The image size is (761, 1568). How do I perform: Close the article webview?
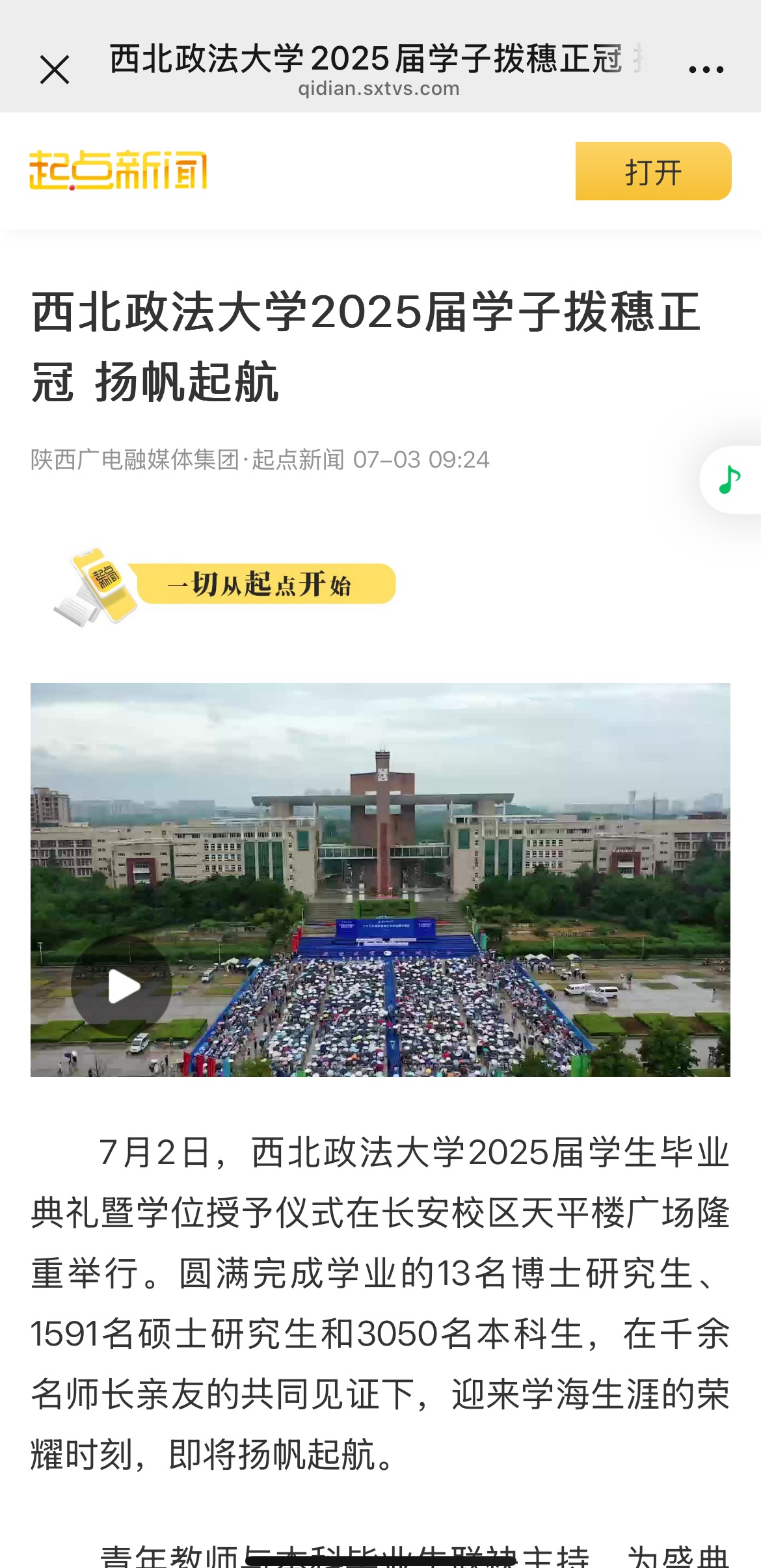click(55, 70)
